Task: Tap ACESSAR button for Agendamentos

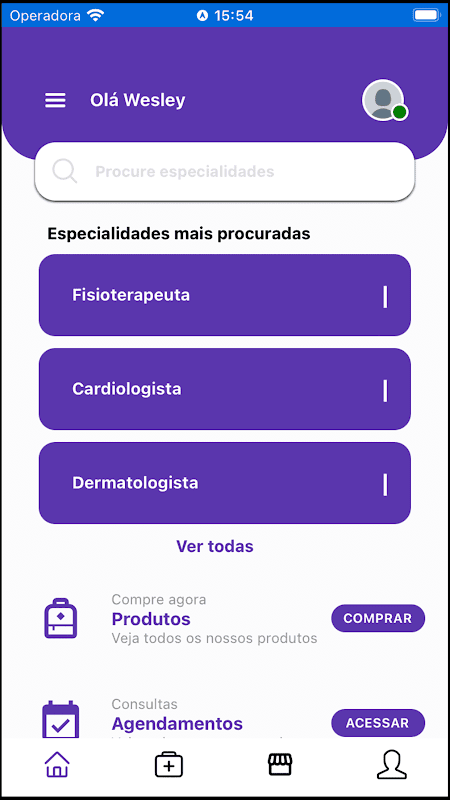Action: tap(378, 723)
